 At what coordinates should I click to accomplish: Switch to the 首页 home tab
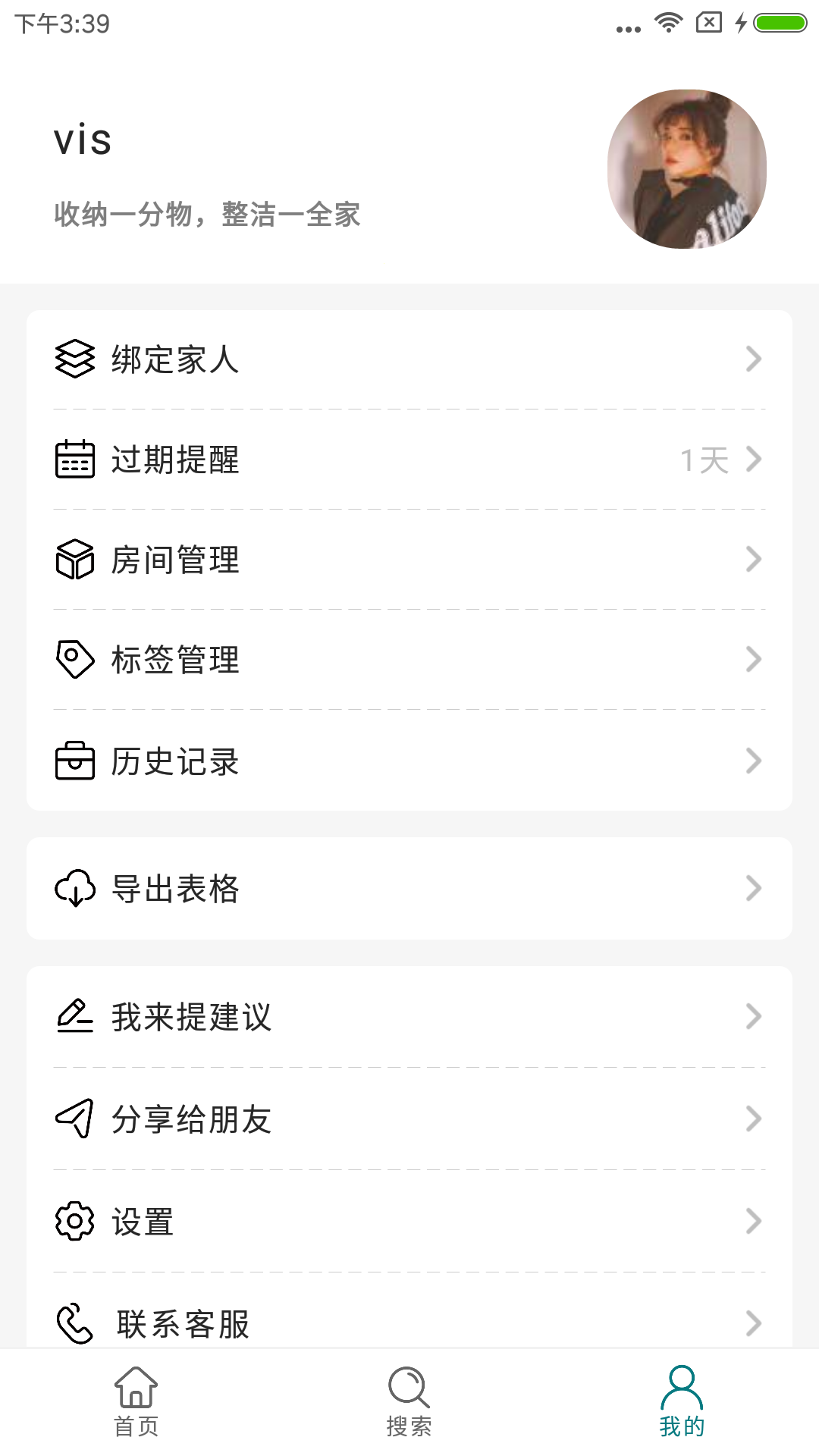click(136, 1401)
